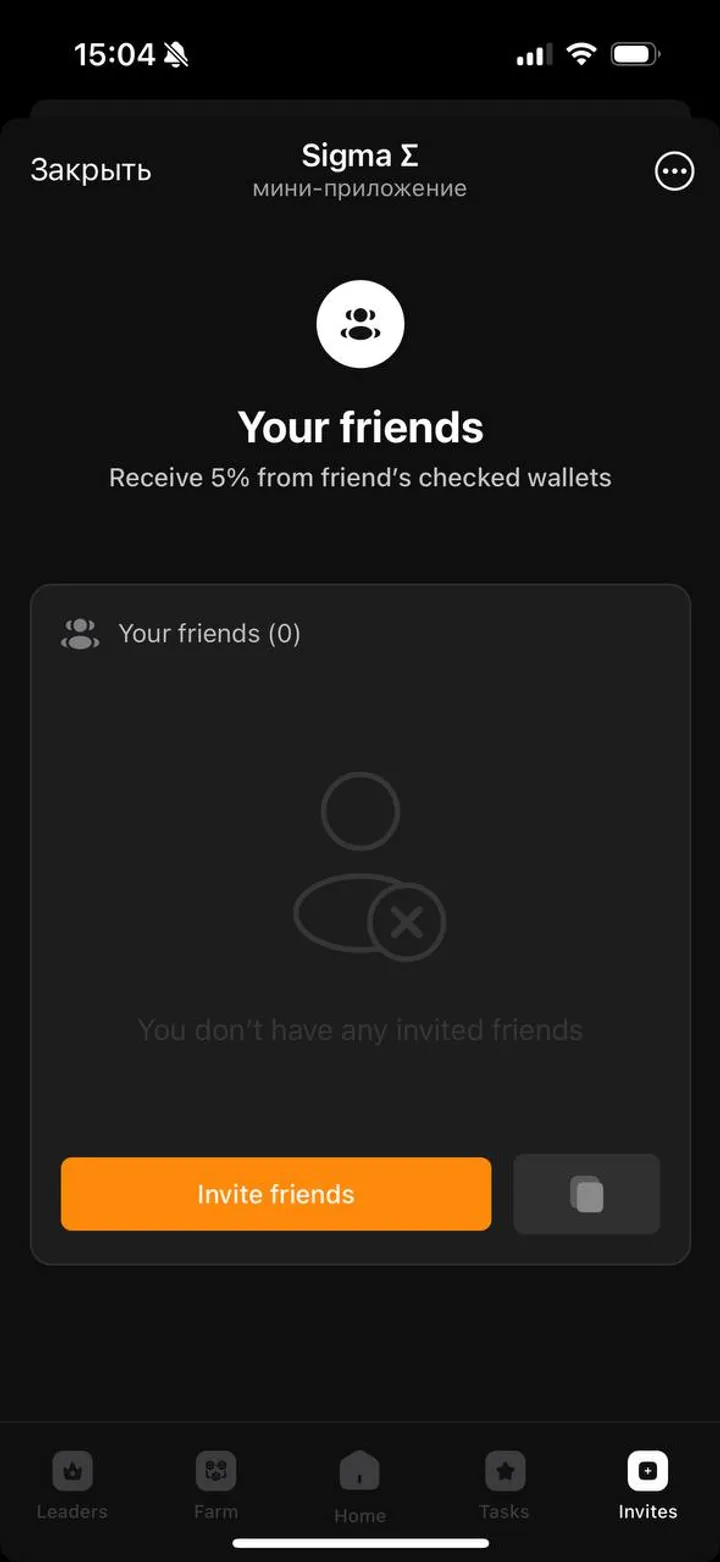Image resolution: width=720 pixels, height=1562 pixels.
Task: Tap Закрыть to close the mini-app
Action: [x=90, y=169]
